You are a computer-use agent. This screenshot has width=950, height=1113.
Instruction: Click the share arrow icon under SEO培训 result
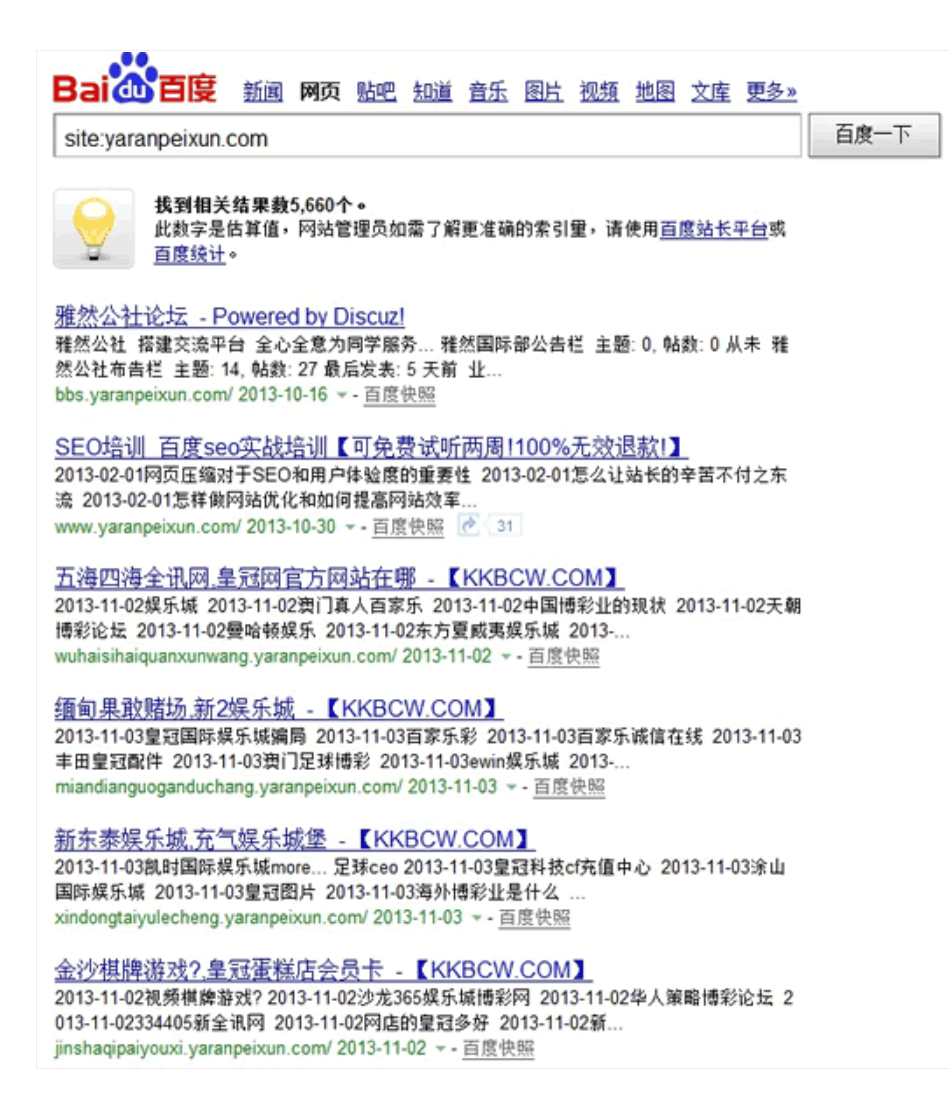coord(468,525)
